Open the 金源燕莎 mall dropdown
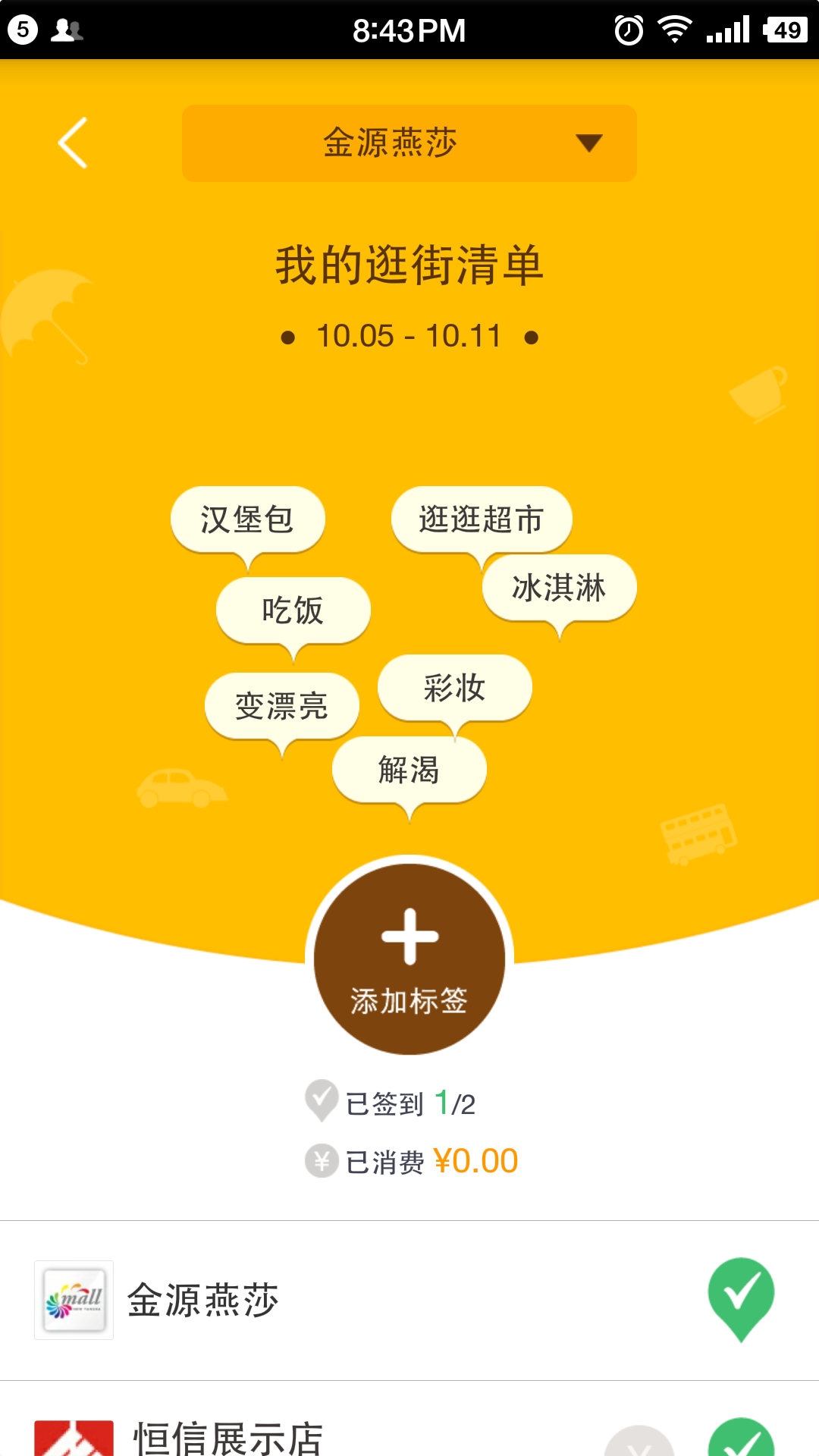This screenshot has width=819, height=1456. (x=409, y=143)
